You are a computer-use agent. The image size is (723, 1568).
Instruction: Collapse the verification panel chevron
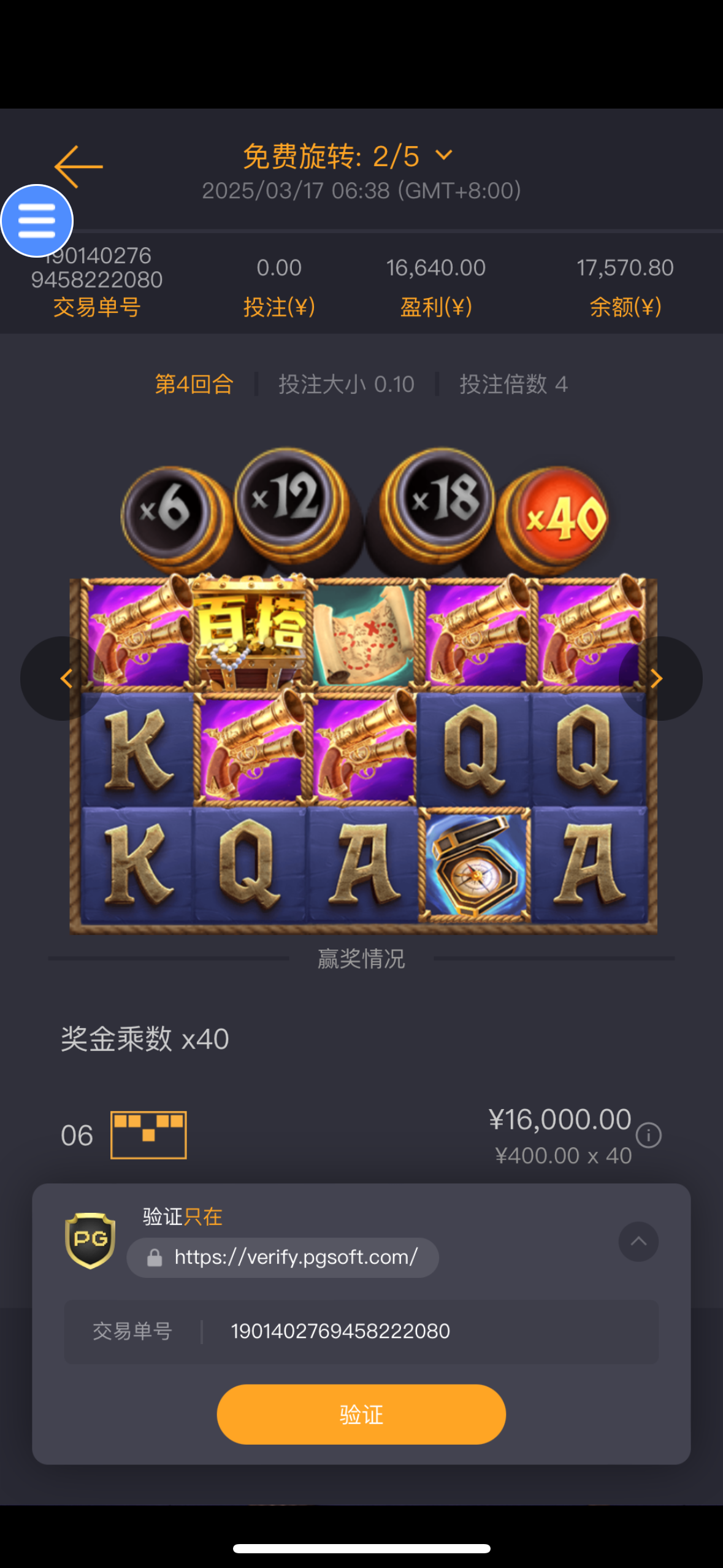638,1242
